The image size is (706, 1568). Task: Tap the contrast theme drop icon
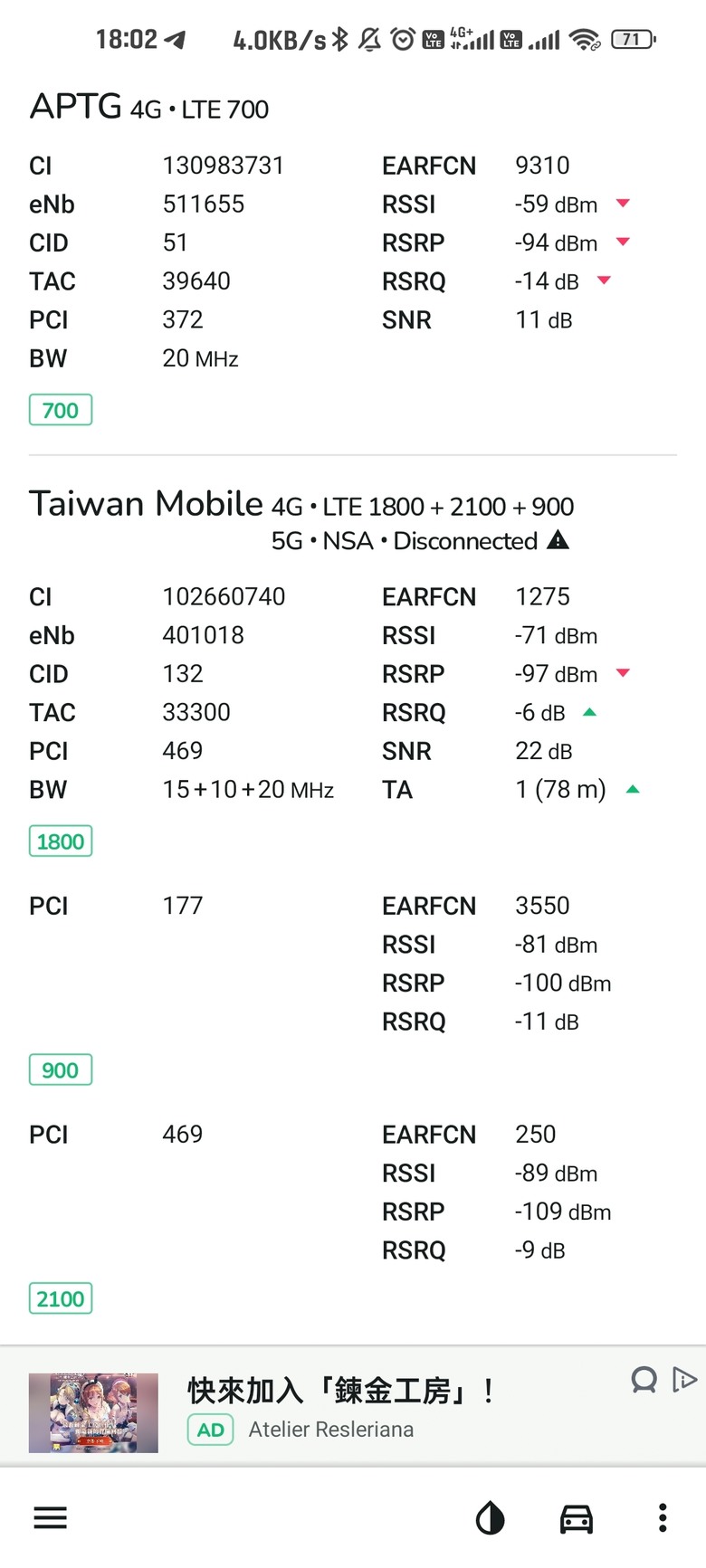click(490, 1518)
